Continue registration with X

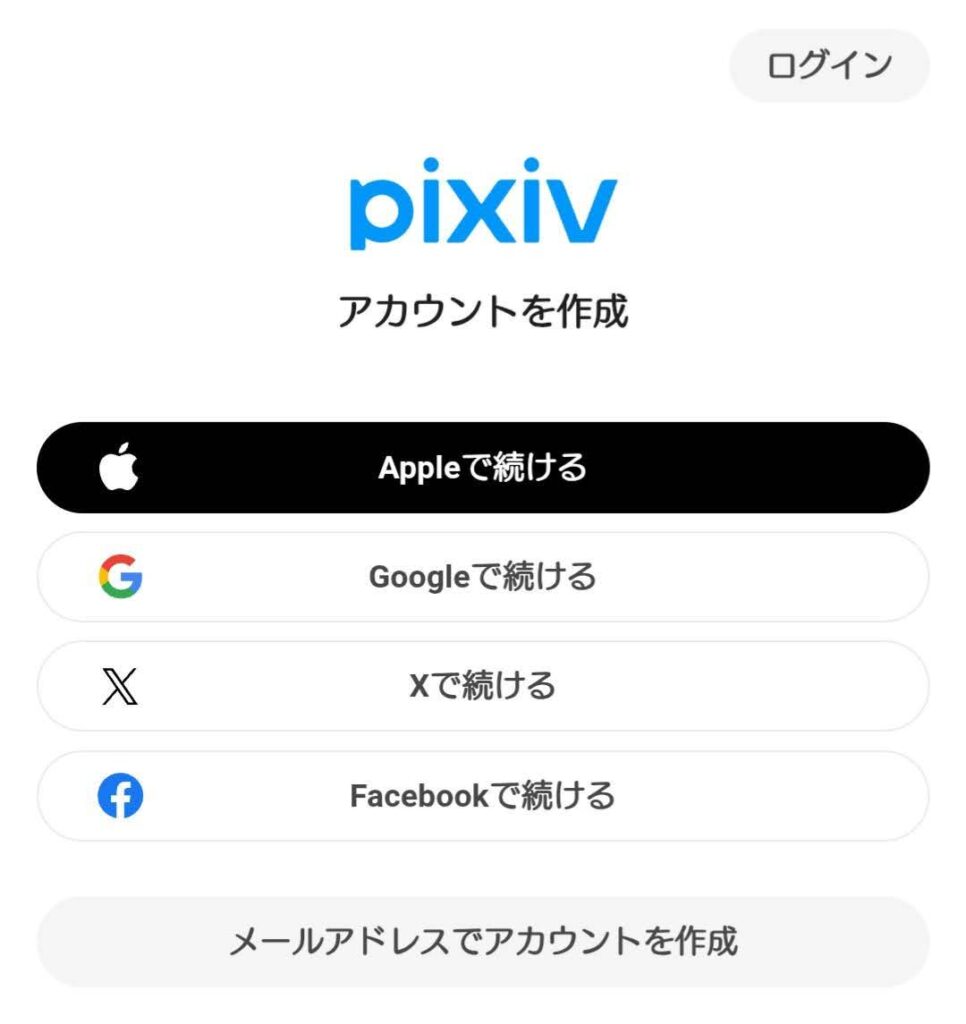point(483,687)
